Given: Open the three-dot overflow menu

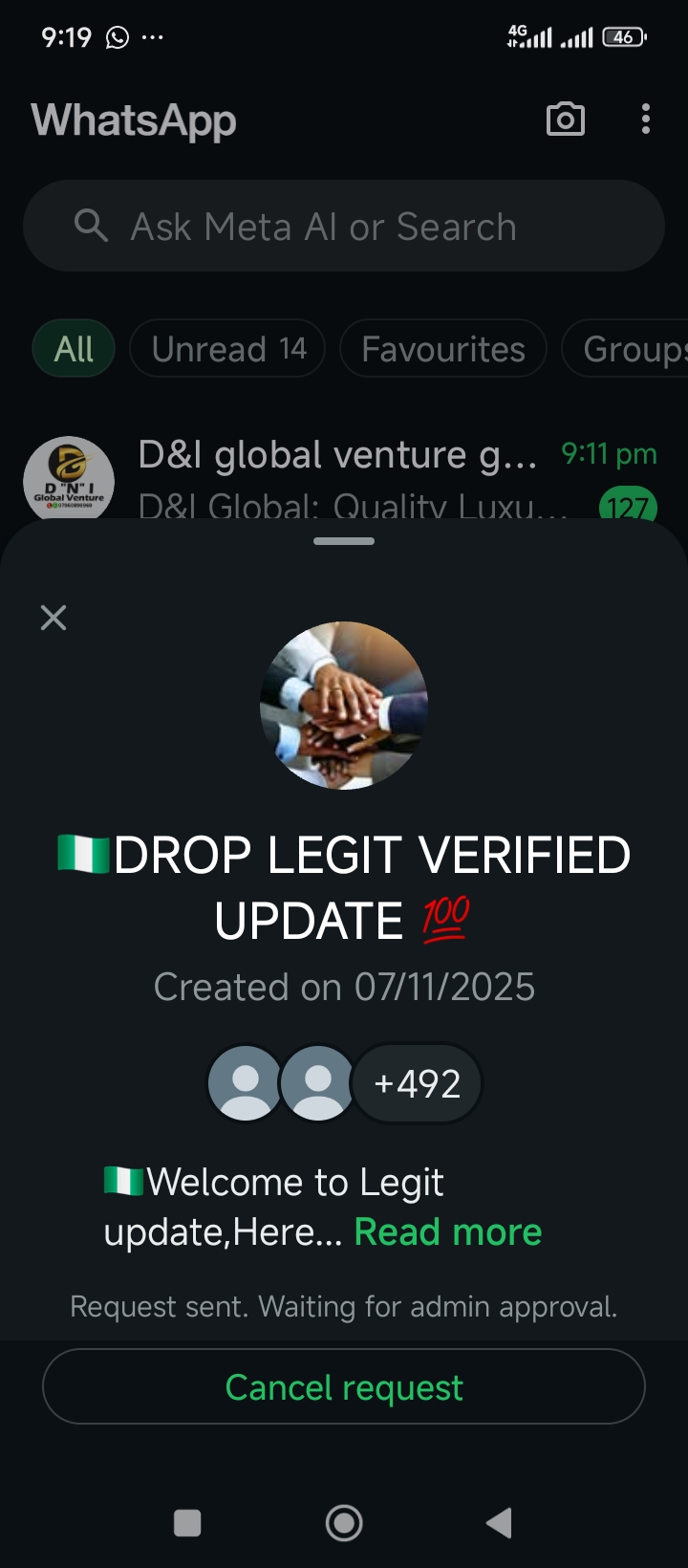Looking at the screenshot, I should point(646,120).
